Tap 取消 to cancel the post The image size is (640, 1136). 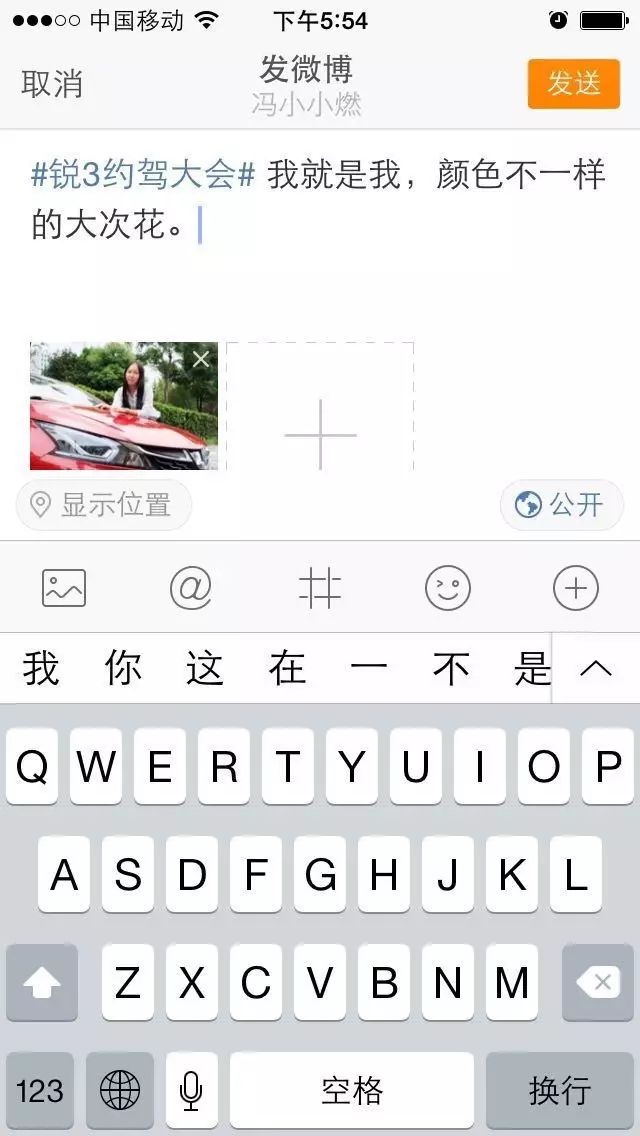click(x=51, y=84)
